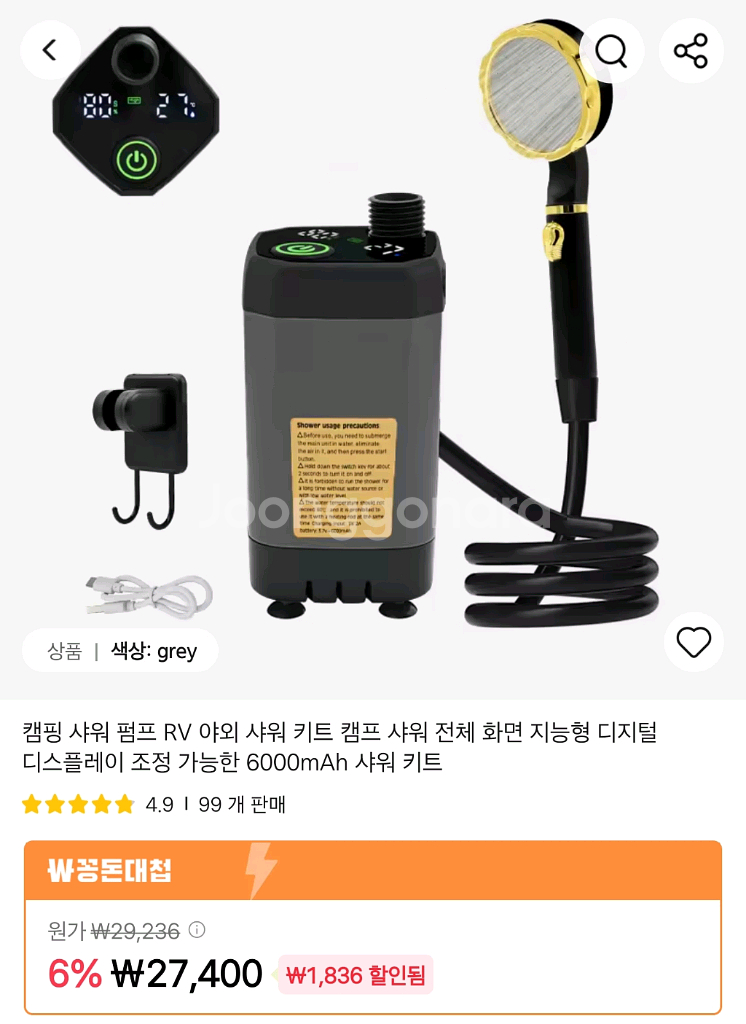Add the product to wishlist with heart
This screenshot has height=1024, width=746.
point(693,642)
